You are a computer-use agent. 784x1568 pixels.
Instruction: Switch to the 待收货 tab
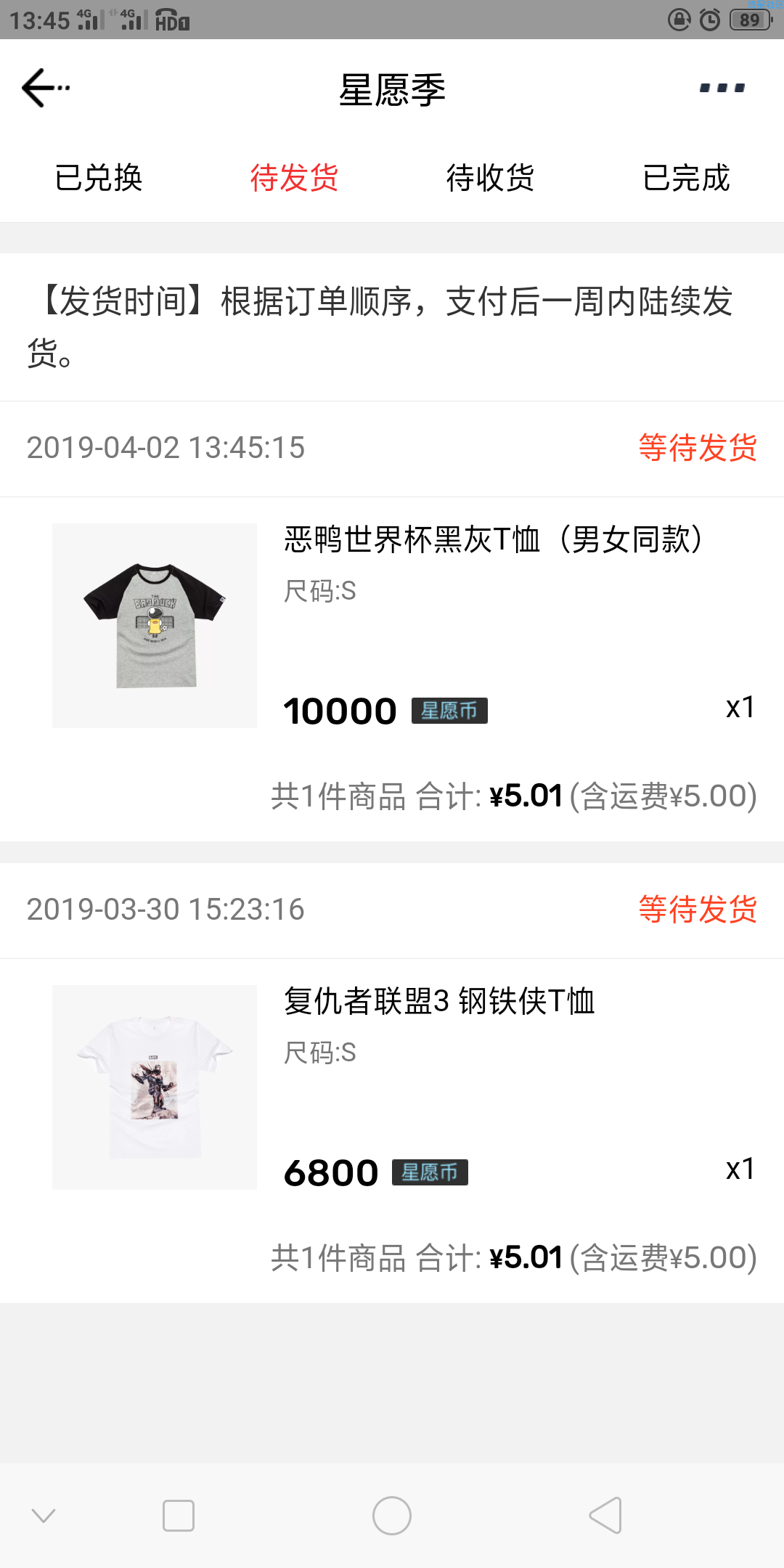pyautogui.click(x=490, y=178)
